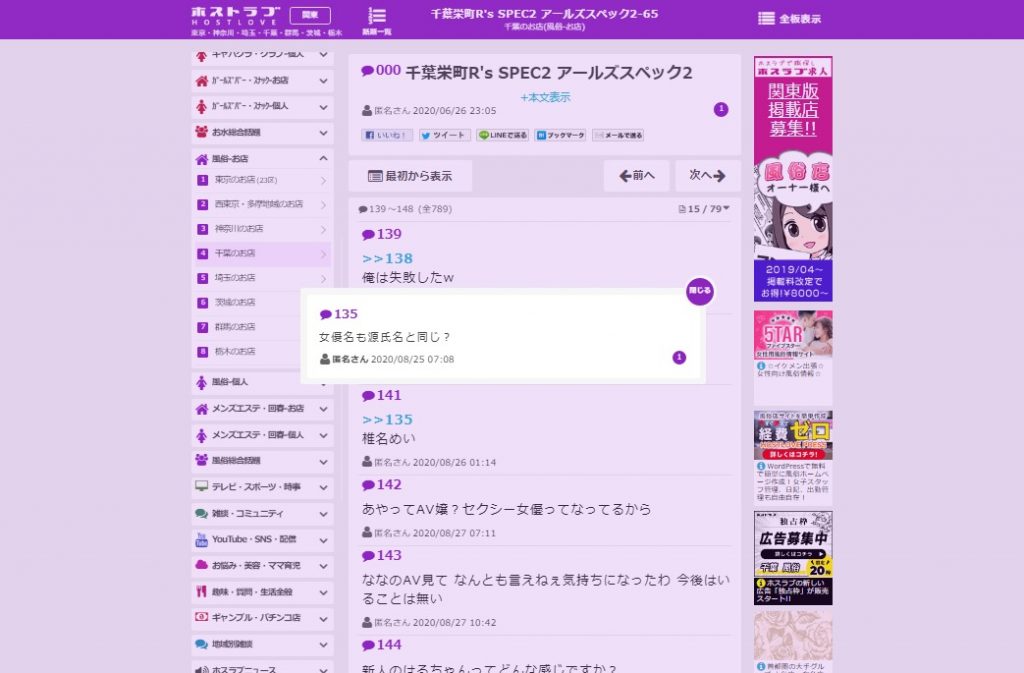Image resolution: width=1024 pixels, height=673 pixels.
Task: Share the thread with ツイート button
Action: (x=444, y=135)
